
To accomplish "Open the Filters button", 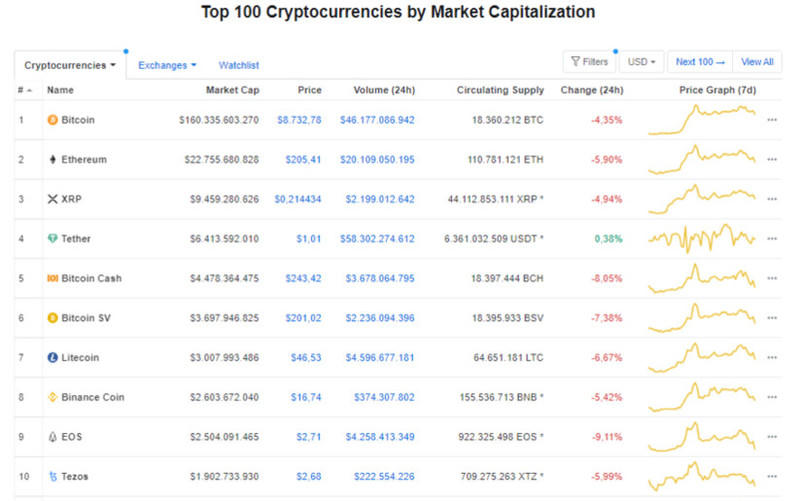I will tap(589, 62).
